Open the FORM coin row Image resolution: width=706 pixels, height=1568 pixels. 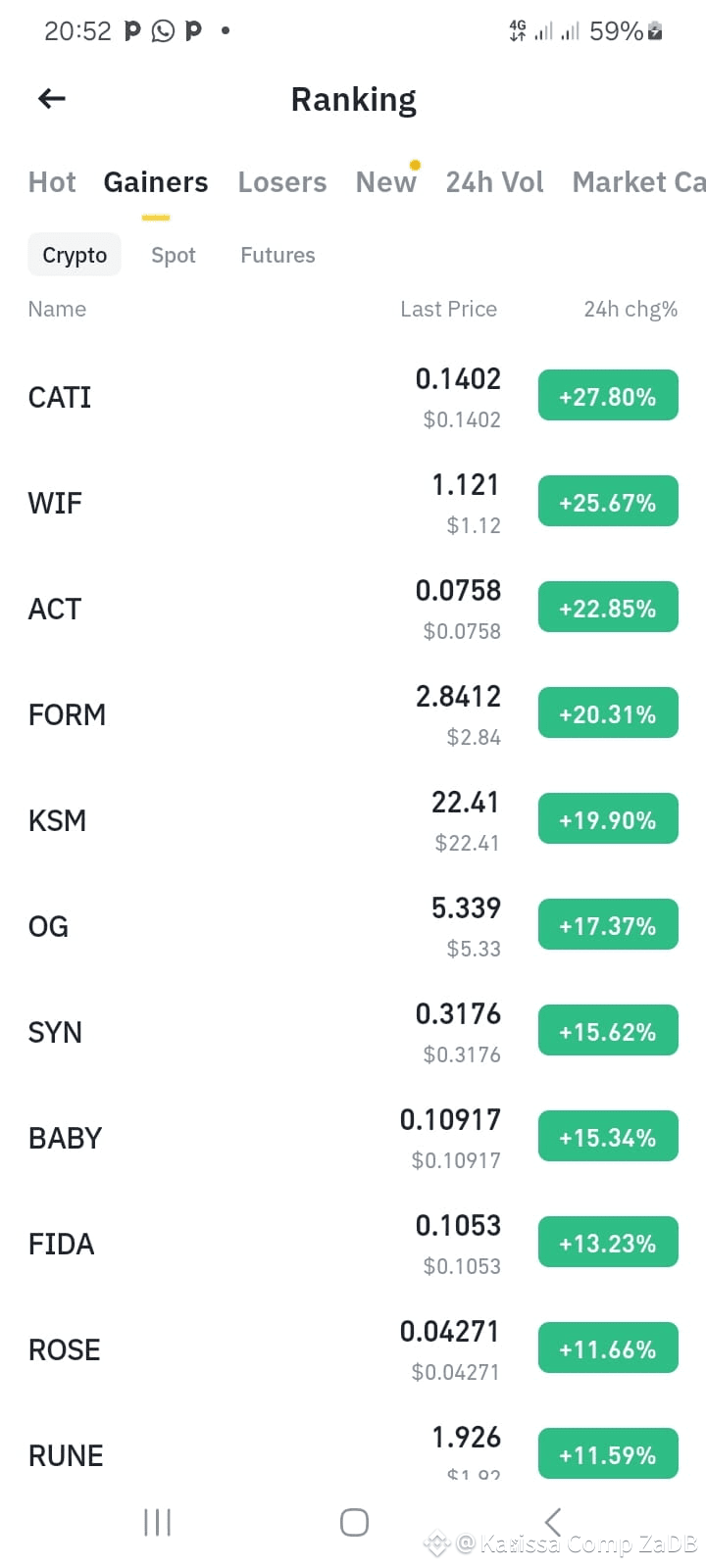[353, 714]
